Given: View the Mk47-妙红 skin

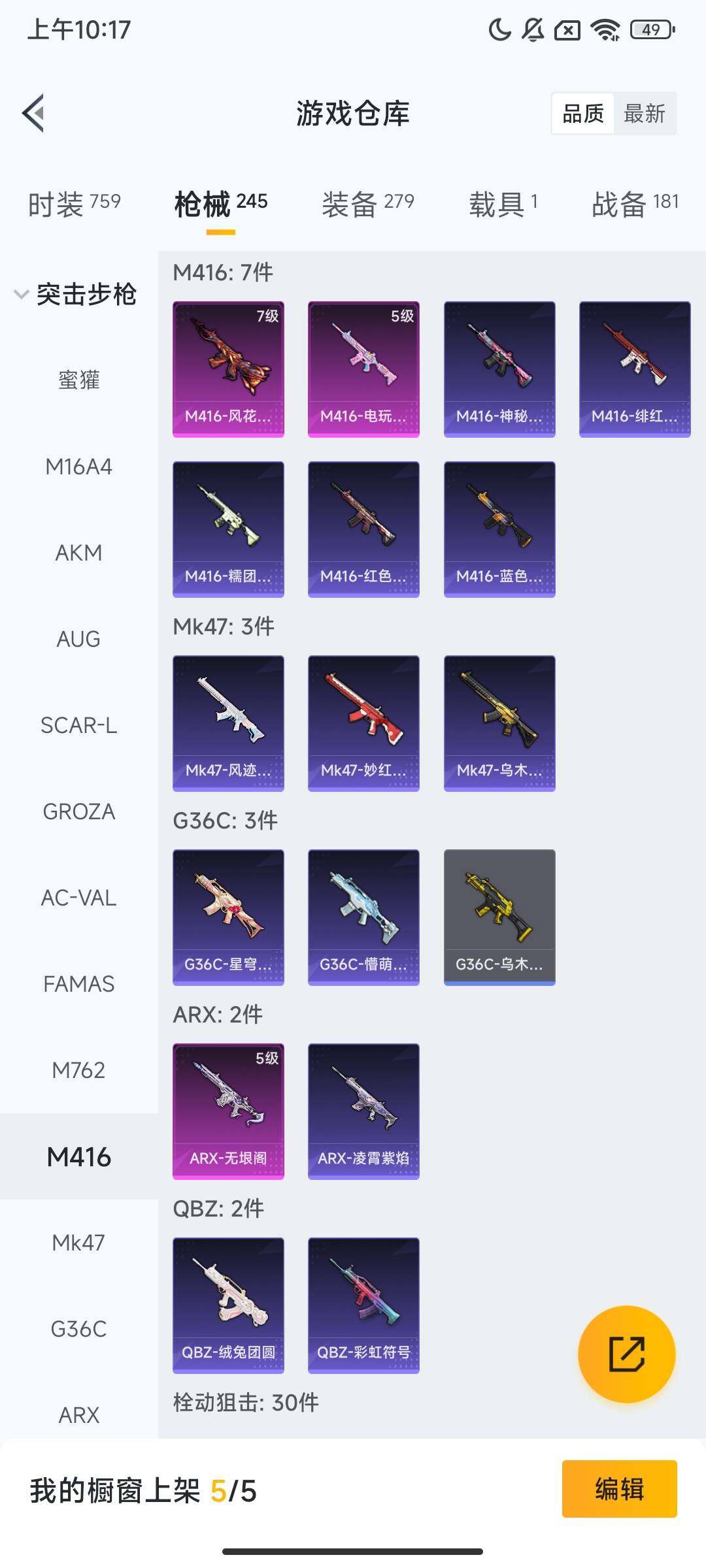Looking at the screenshot, I should (x=363, y=723).
